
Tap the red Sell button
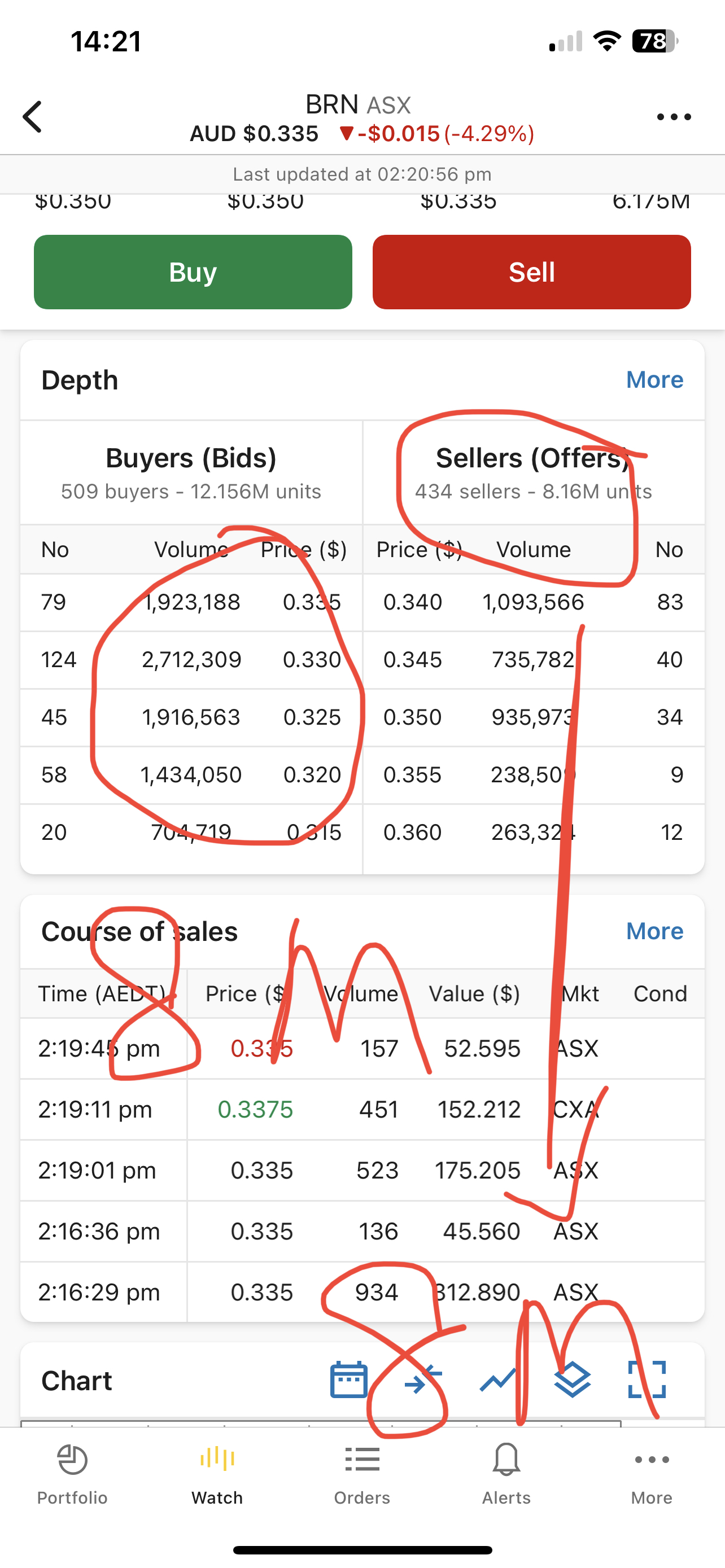coord(531,272)
